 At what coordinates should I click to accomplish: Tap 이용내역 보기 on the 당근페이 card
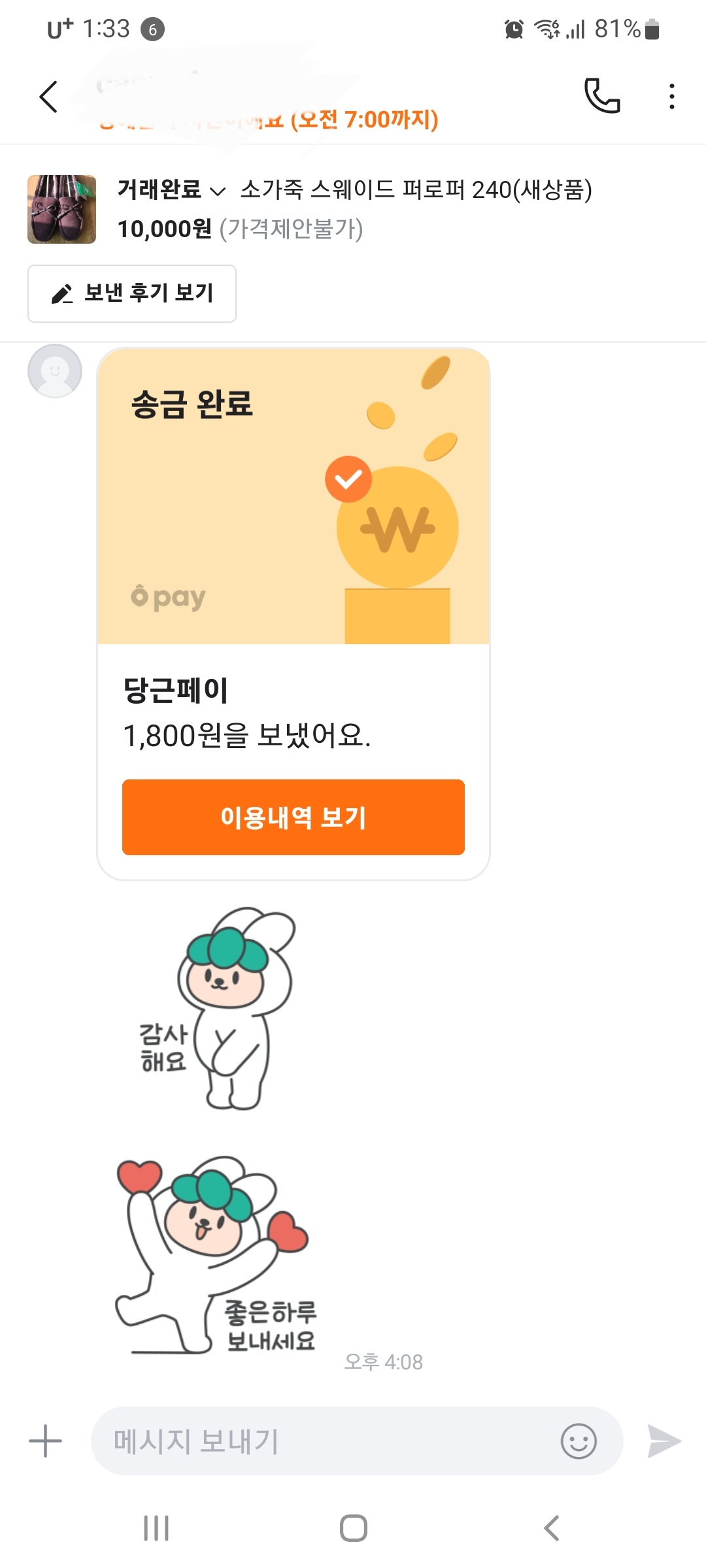pos(293,817)
